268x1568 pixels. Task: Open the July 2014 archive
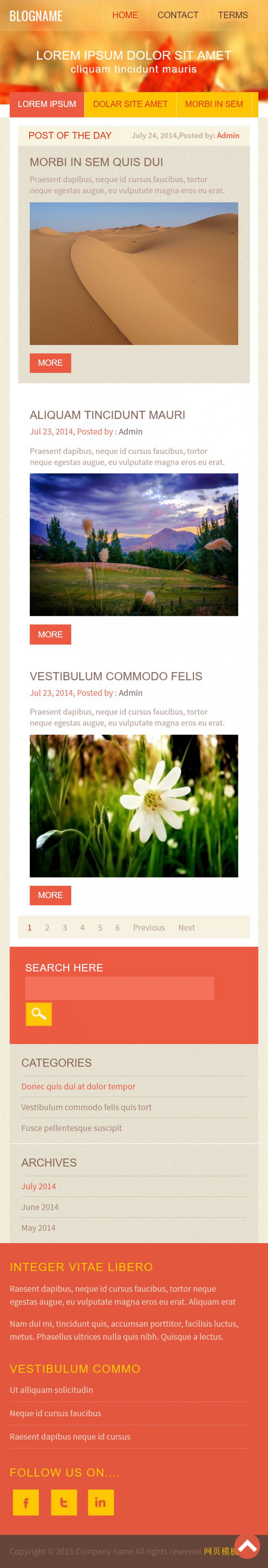[38, 1186]
